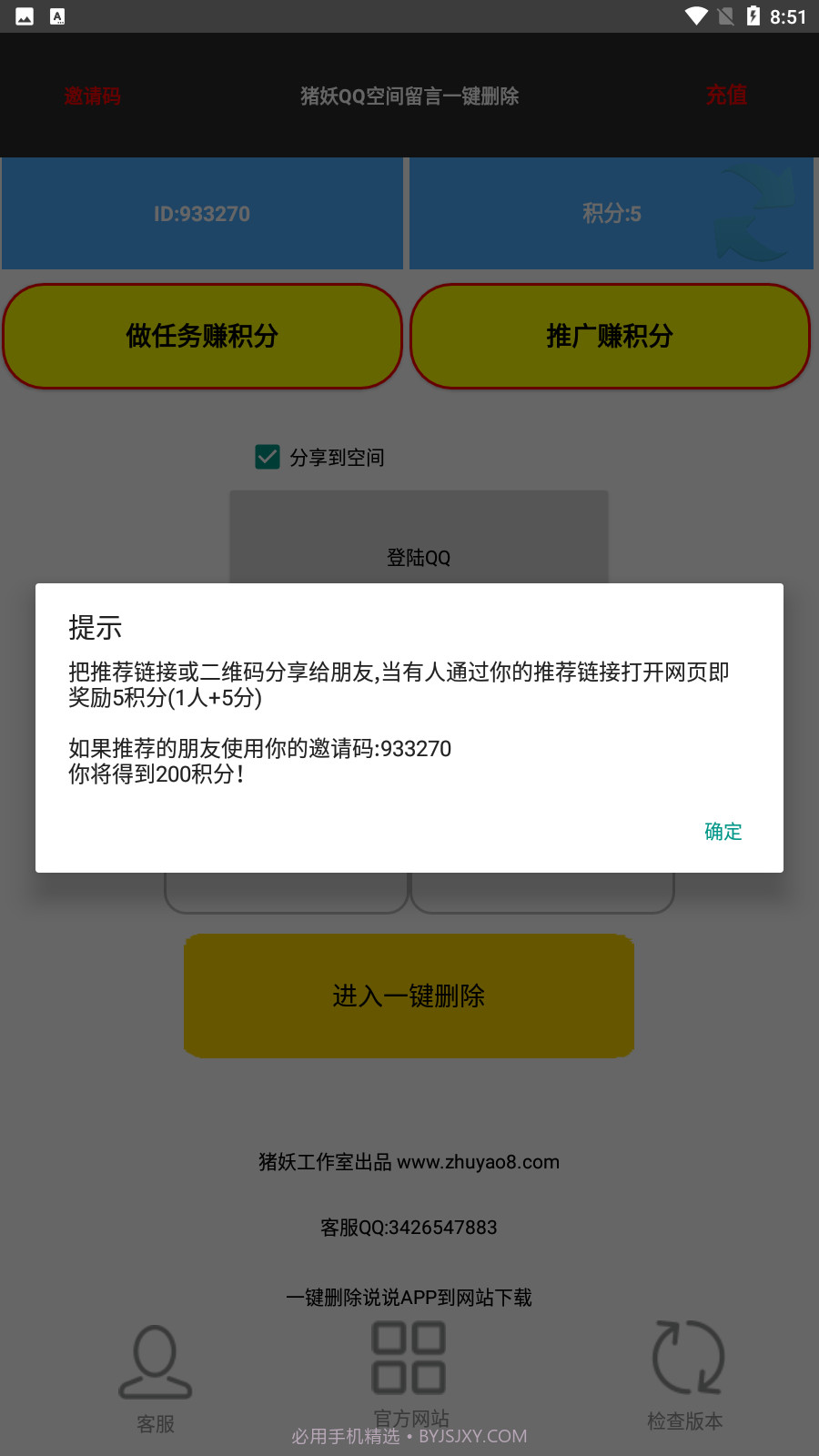Select the 登陆QQ field

click(x=418, y=557)
